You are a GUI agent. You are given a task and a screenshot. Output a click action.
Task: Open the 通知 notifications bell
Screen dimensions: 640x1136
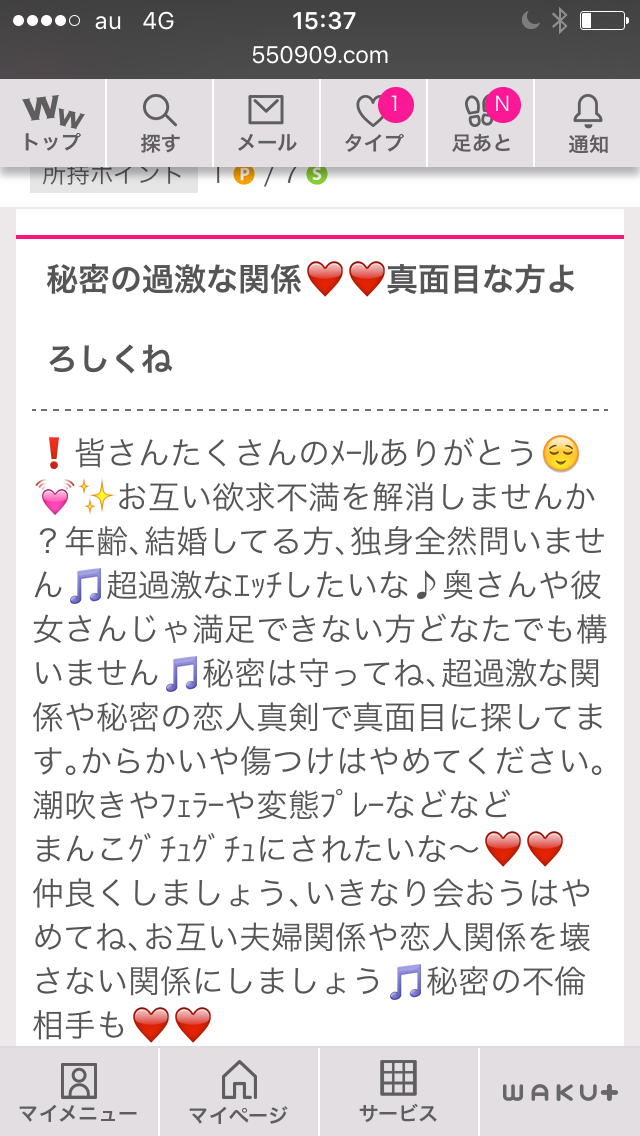pos(588,123)
